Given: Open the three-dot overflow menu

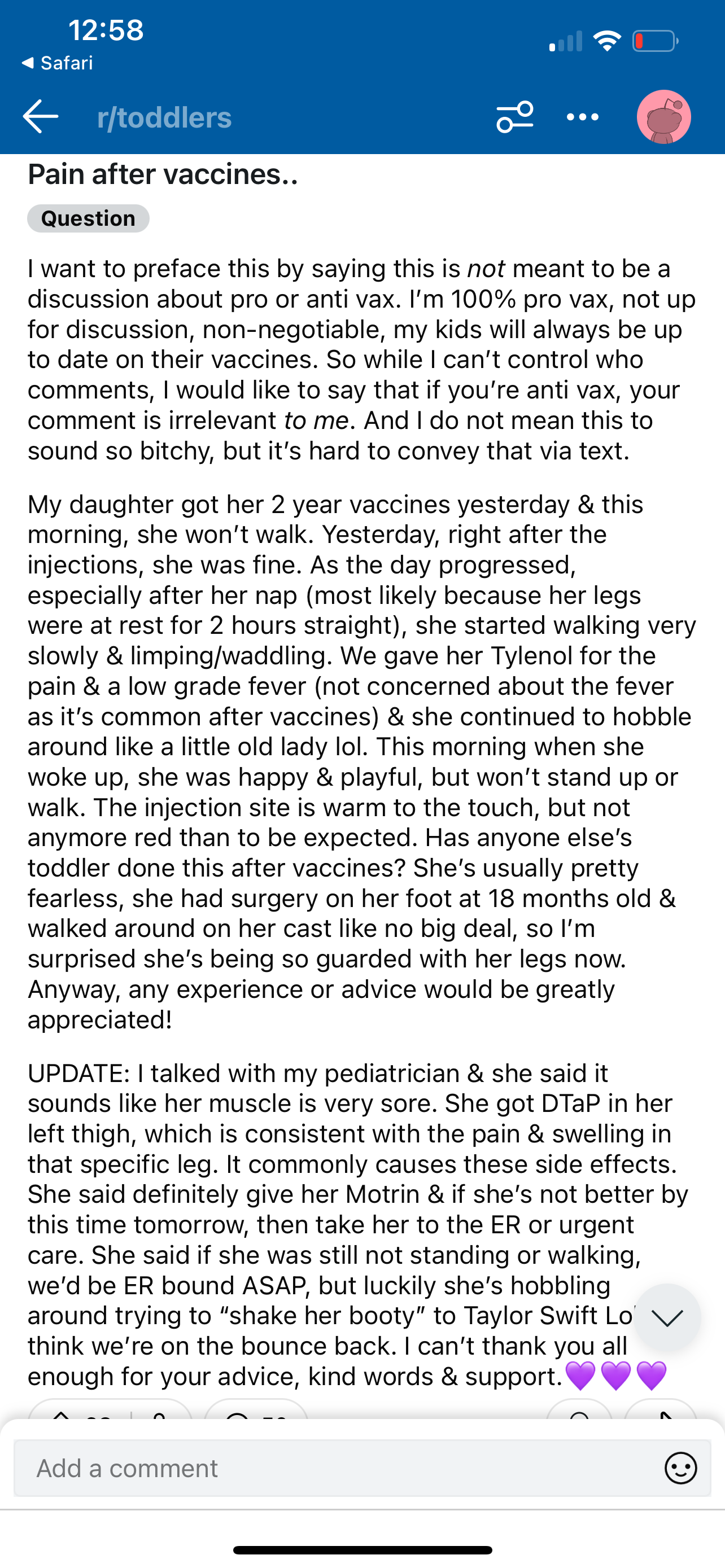Looking at the screenshot, I should pos(583,117).
